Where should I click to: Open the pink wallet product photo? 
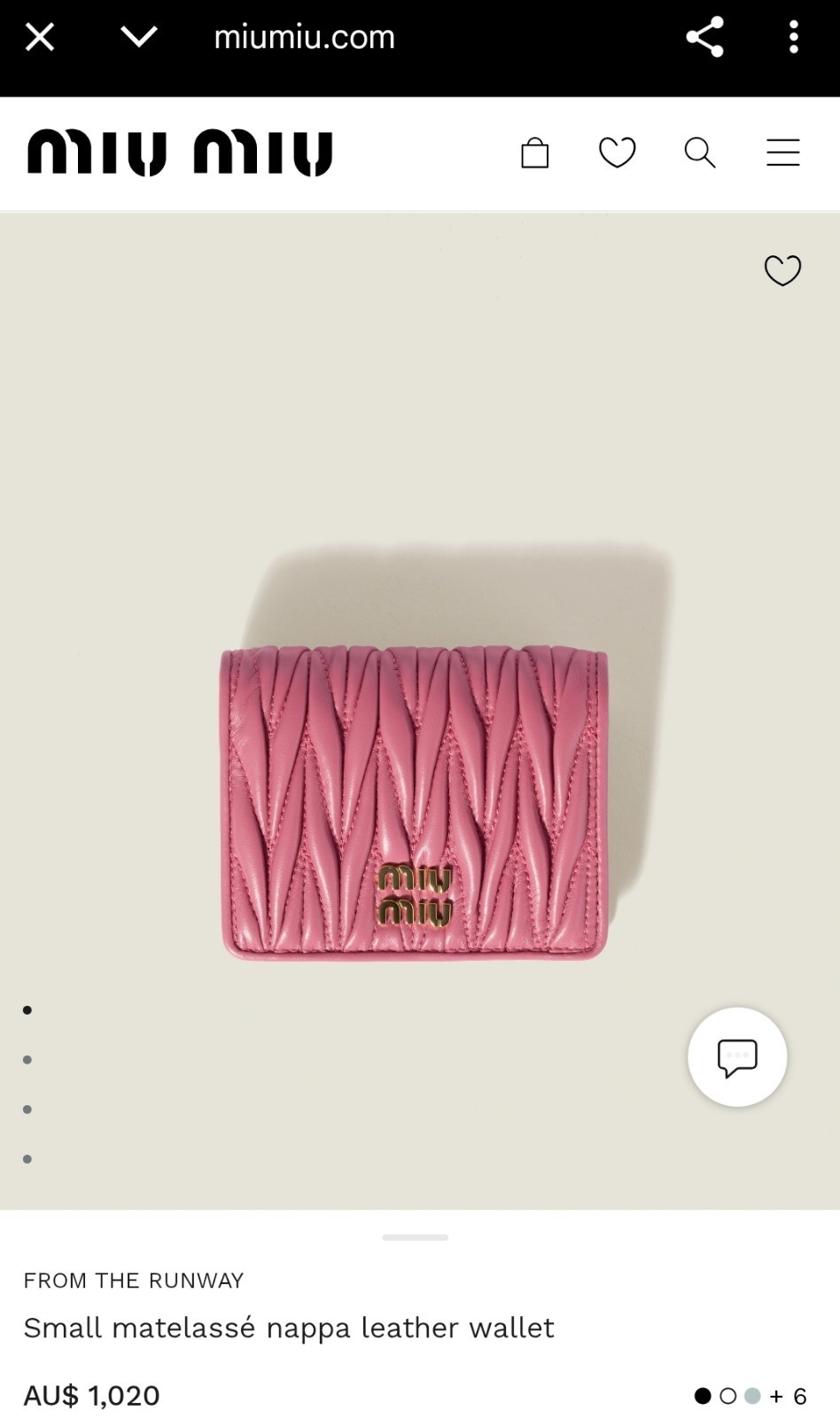point(414,802)
